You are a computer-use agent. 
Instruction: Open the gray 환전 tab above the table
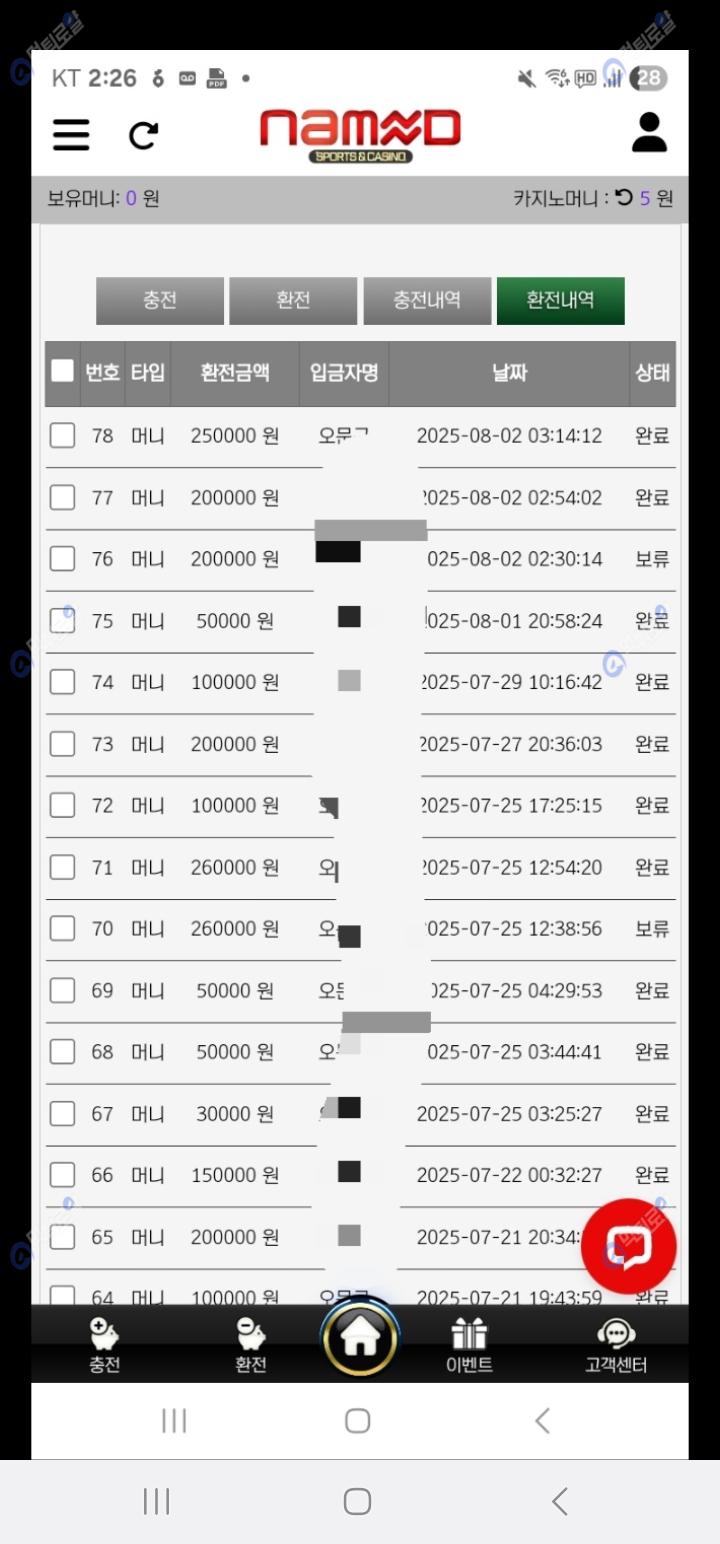pyautogui.click(x=293, y=300)
